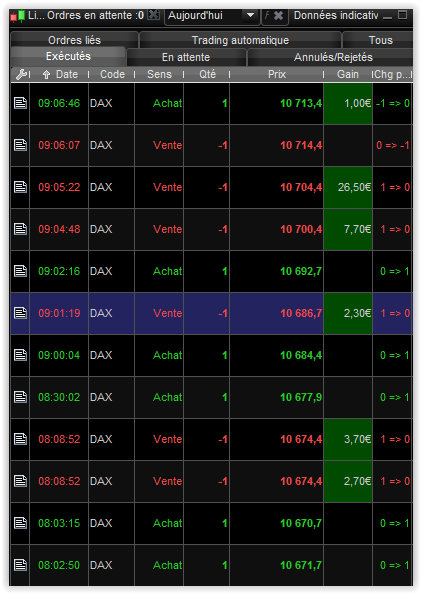Sort orders by the Date column
This screenshot has width=421, height=594.
pyautogui.click(x=60, y=74)
